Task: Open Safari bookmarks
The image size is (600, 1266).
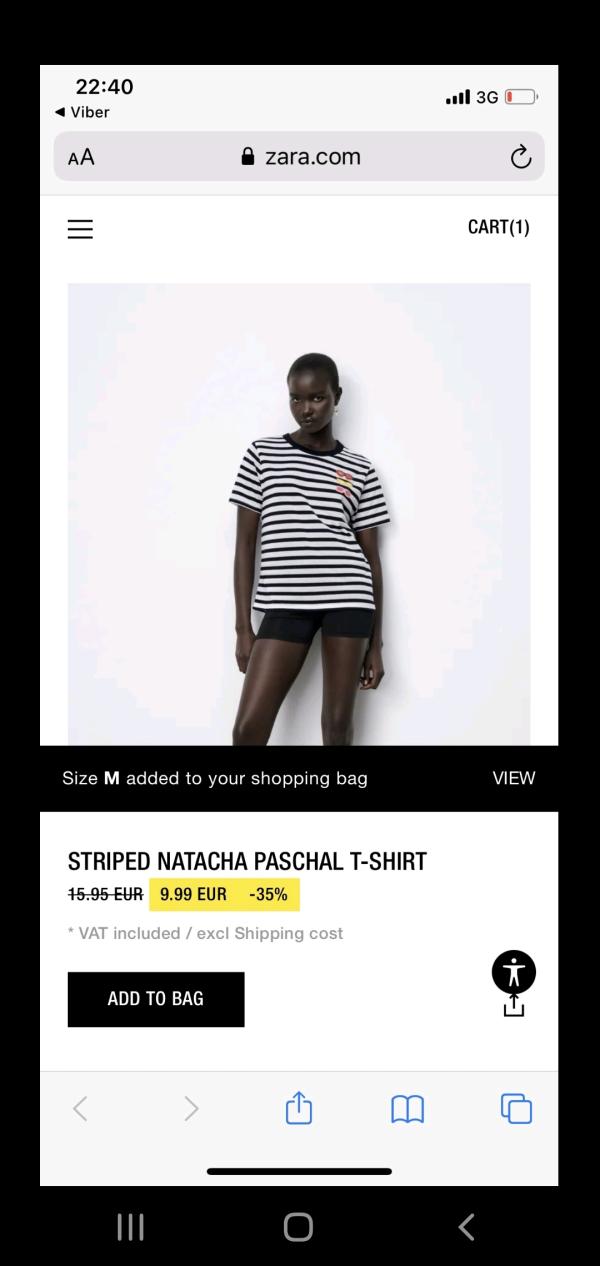Action: click(x=407, y=1108)
